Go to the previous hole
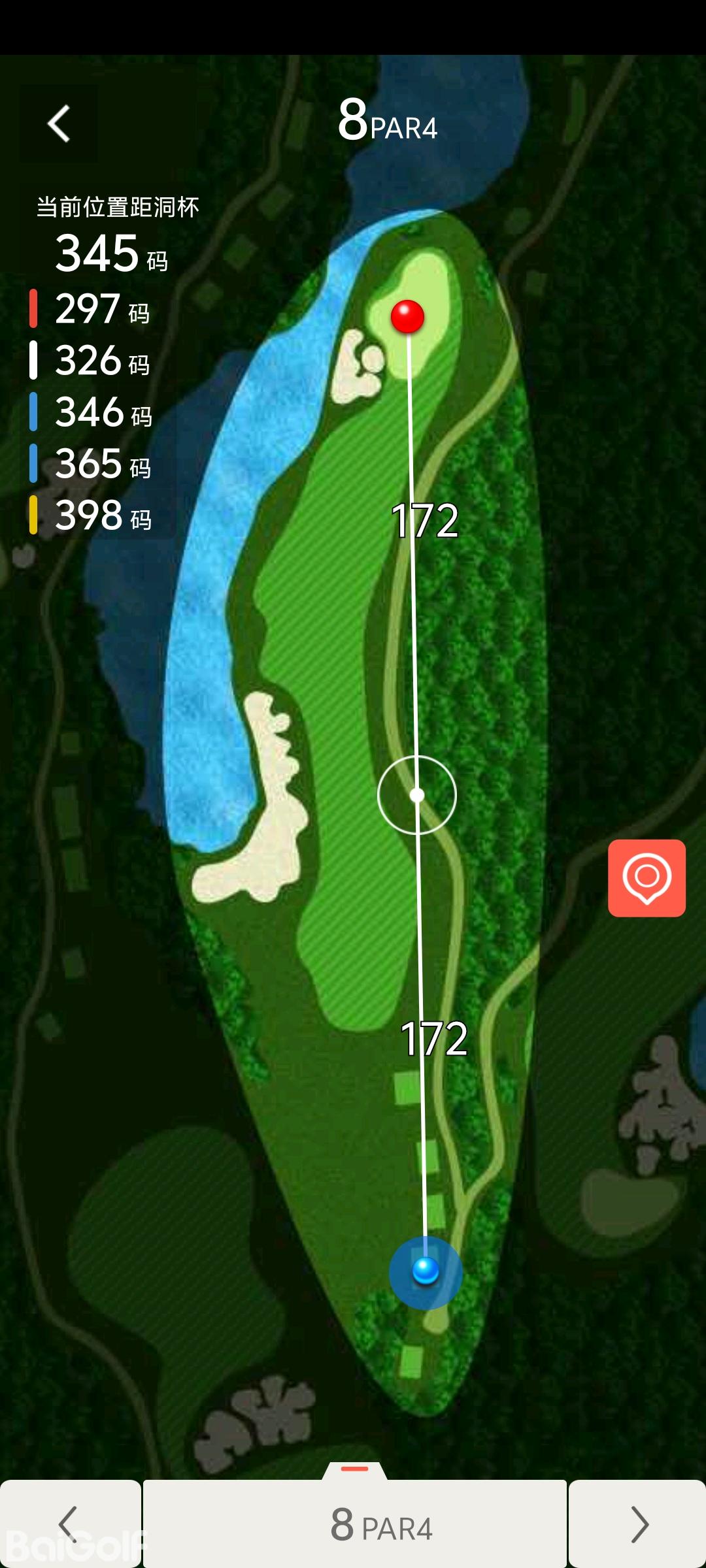This screenshot has height=1568, width=706. click(x=69, y=1524)
